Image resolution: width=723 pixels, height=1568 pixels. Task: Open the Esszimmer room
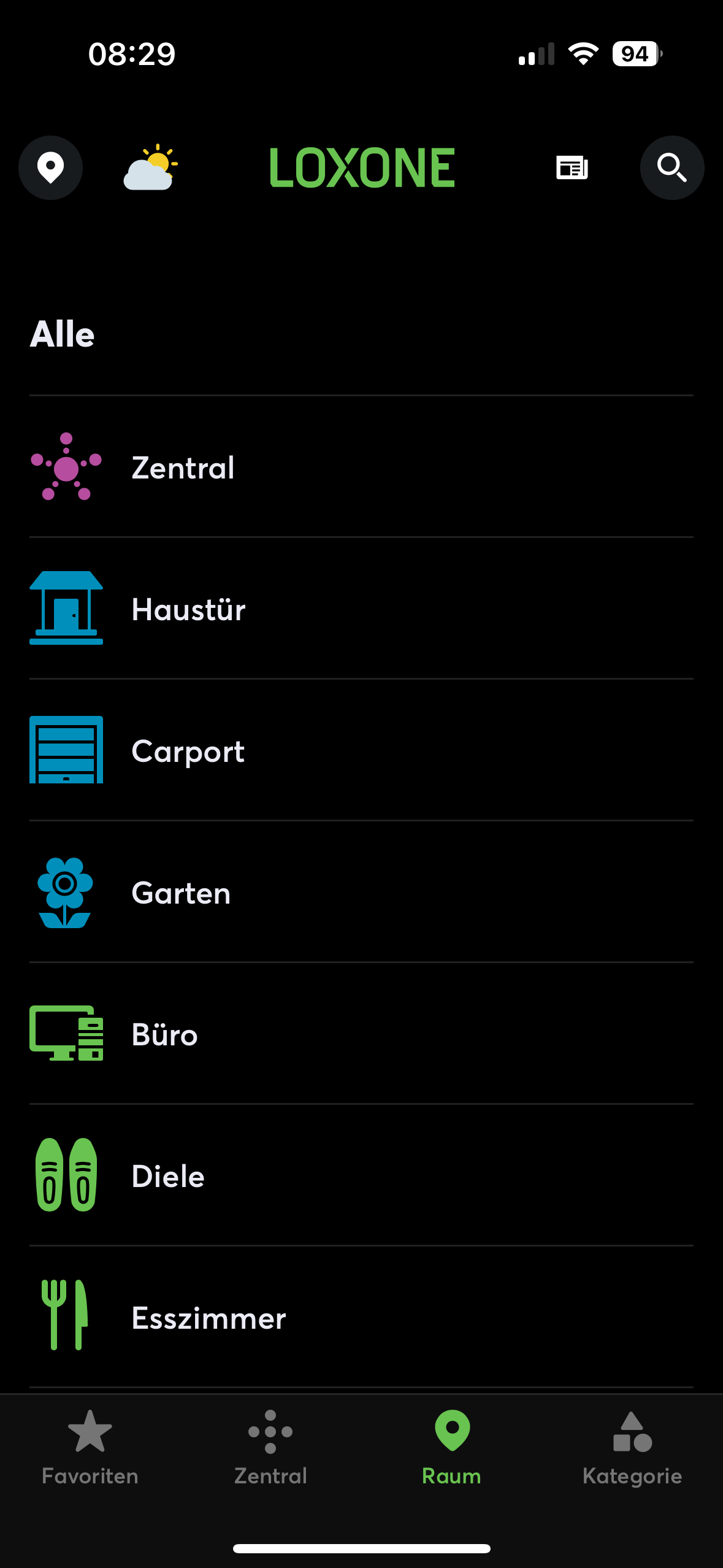[x=361, y=1317]
